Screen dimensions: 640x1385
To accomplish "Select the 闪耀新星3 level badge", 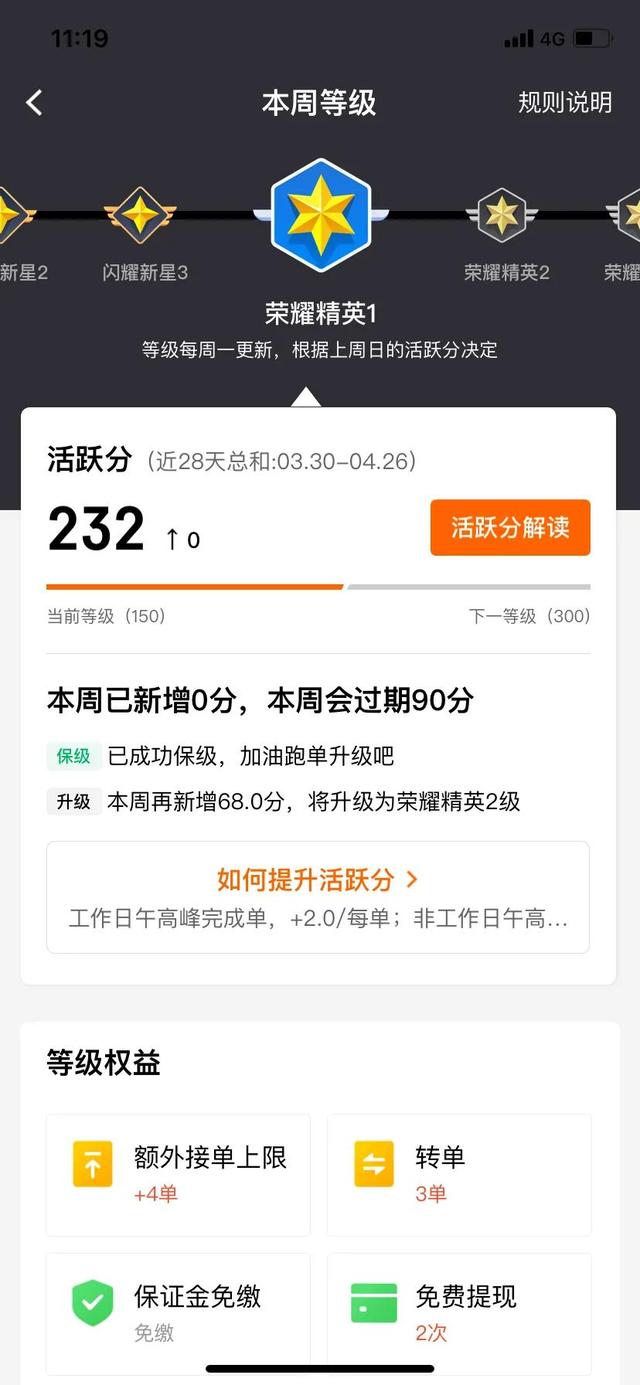I will coord(142,215).
